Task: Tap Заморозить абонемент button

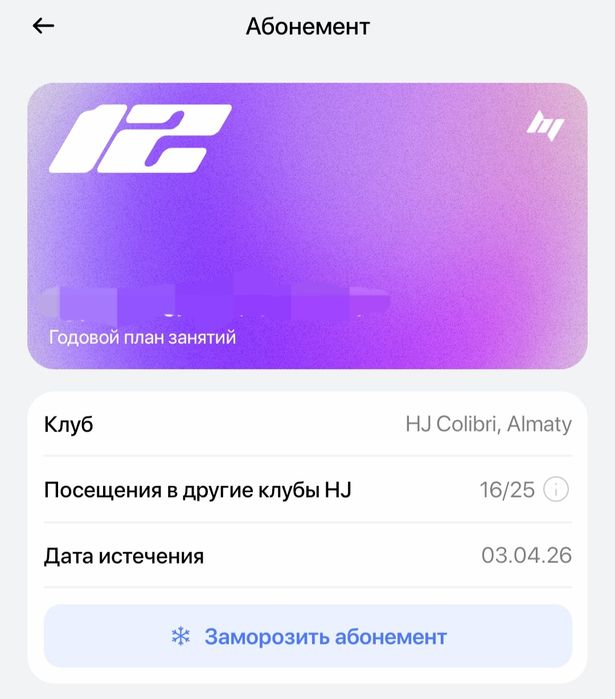Action: coord(308,637)
